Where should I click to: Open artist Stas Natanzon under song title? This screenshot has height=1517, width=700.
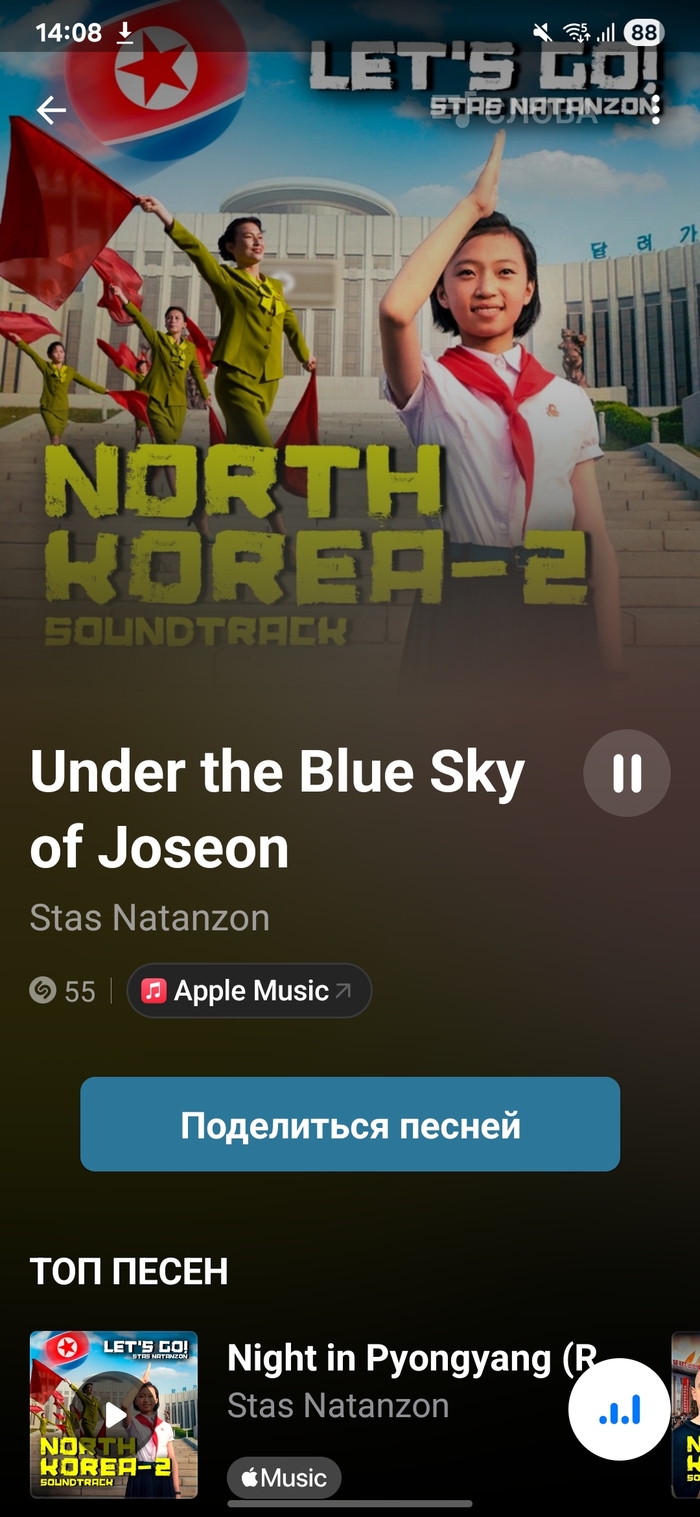click(150, 918)
